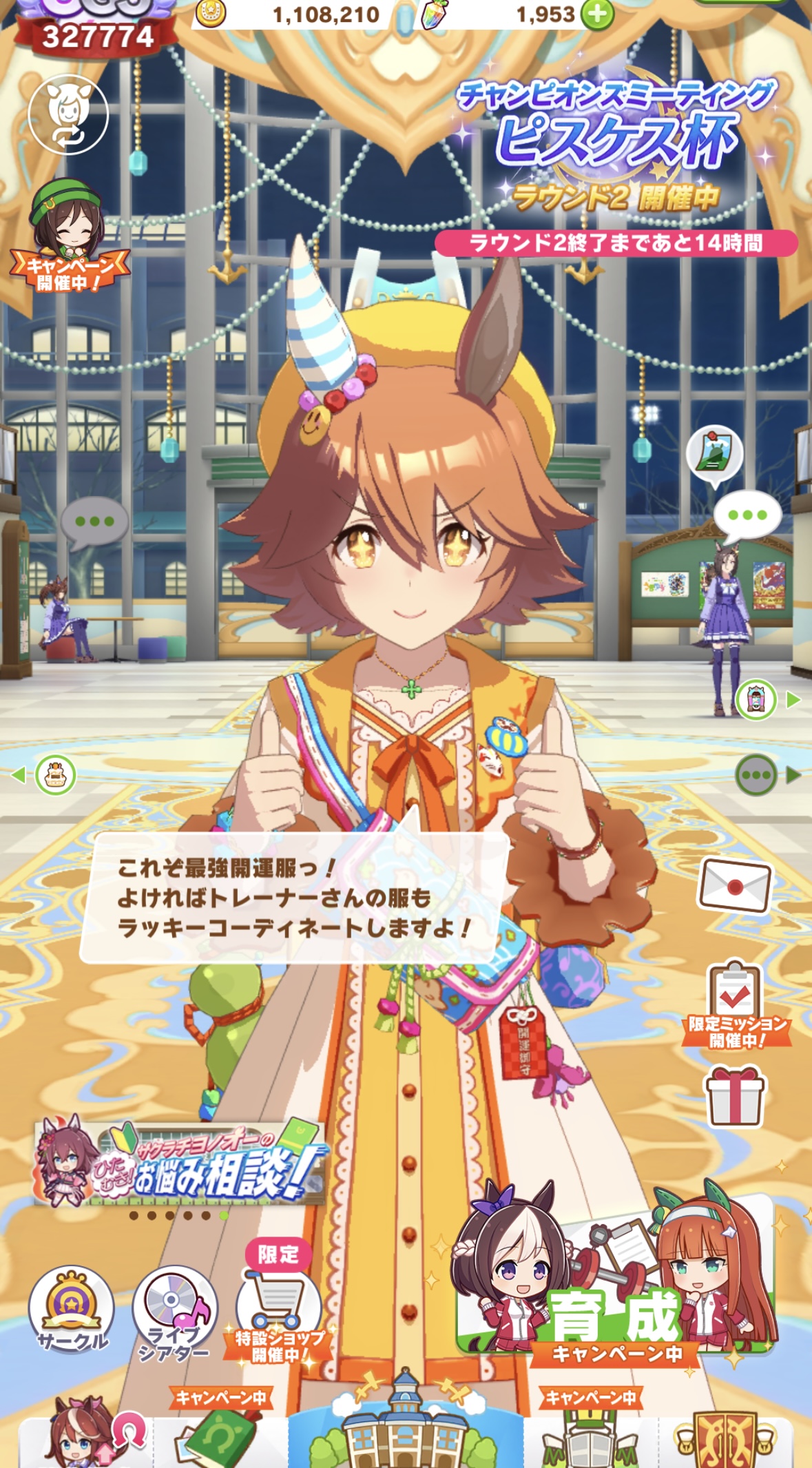Screen dimensions: 812x1468
Task: Switch the home screen character
Action: [68, 115]
